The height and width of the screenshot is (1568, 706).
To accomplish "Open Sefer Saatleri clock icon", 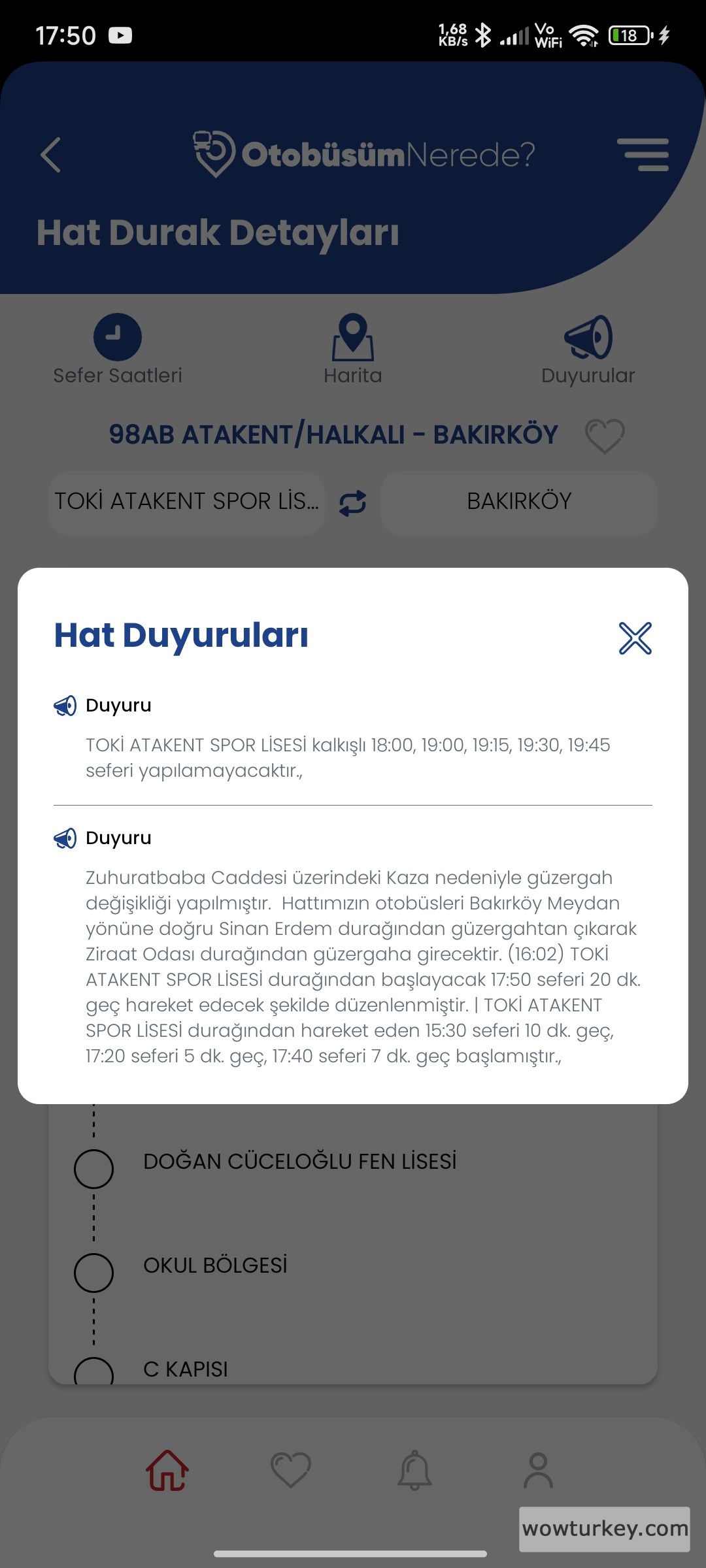I will click(x=118, y=336).
